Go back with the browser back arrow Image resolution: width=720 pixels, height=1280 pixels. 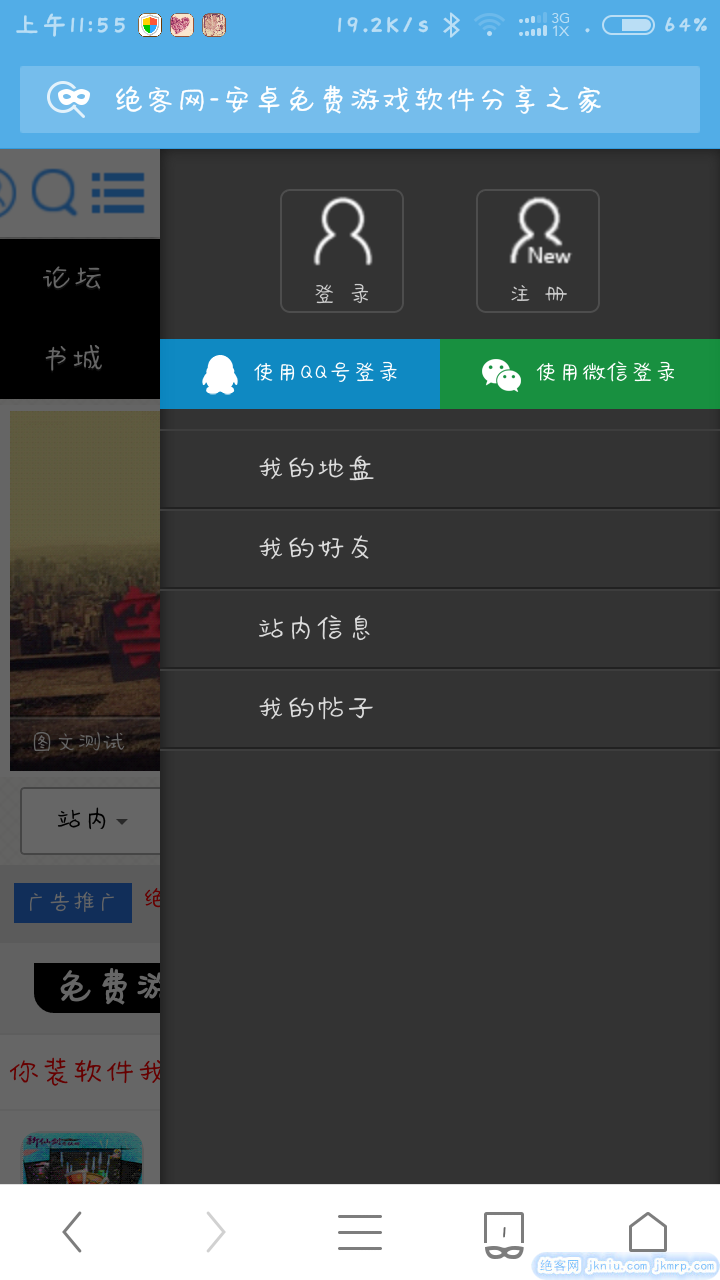(72, 1232)
